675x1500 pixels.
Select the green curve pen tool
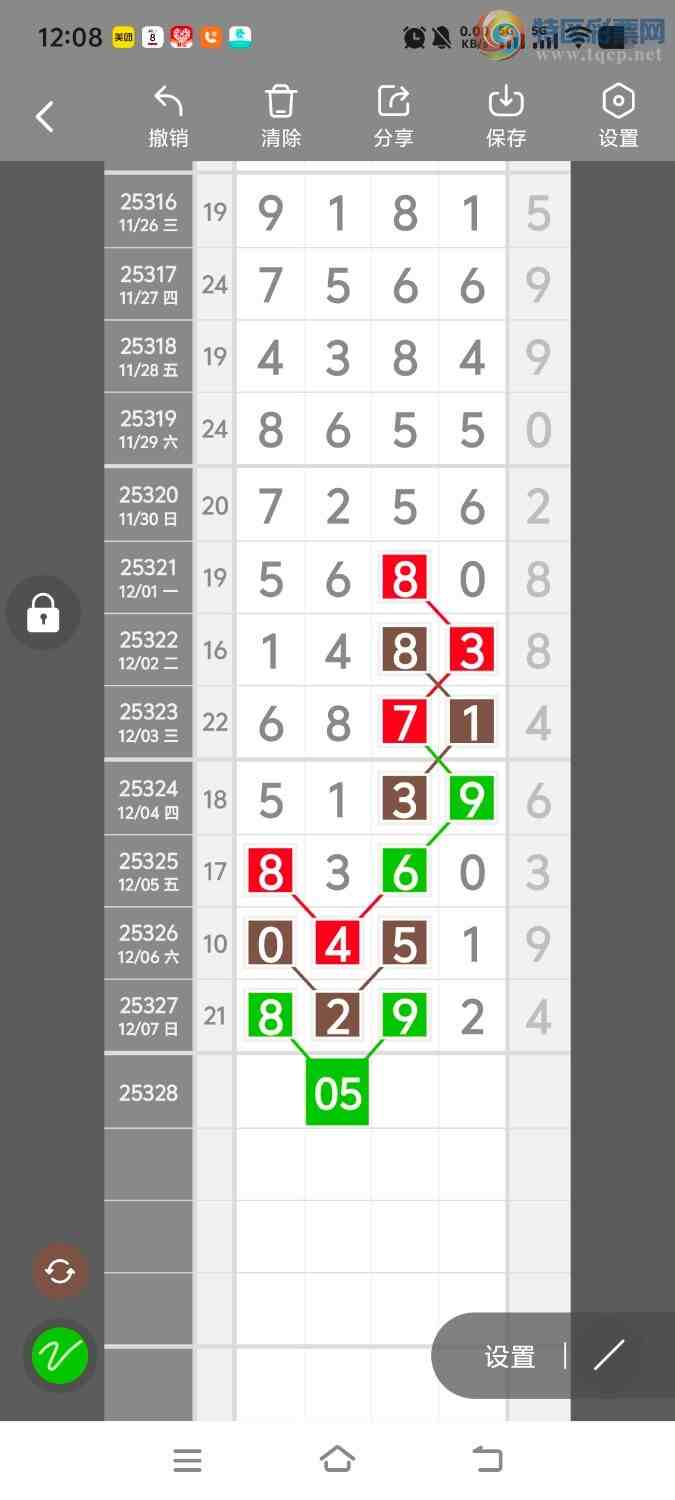[x=60, y=1355]
